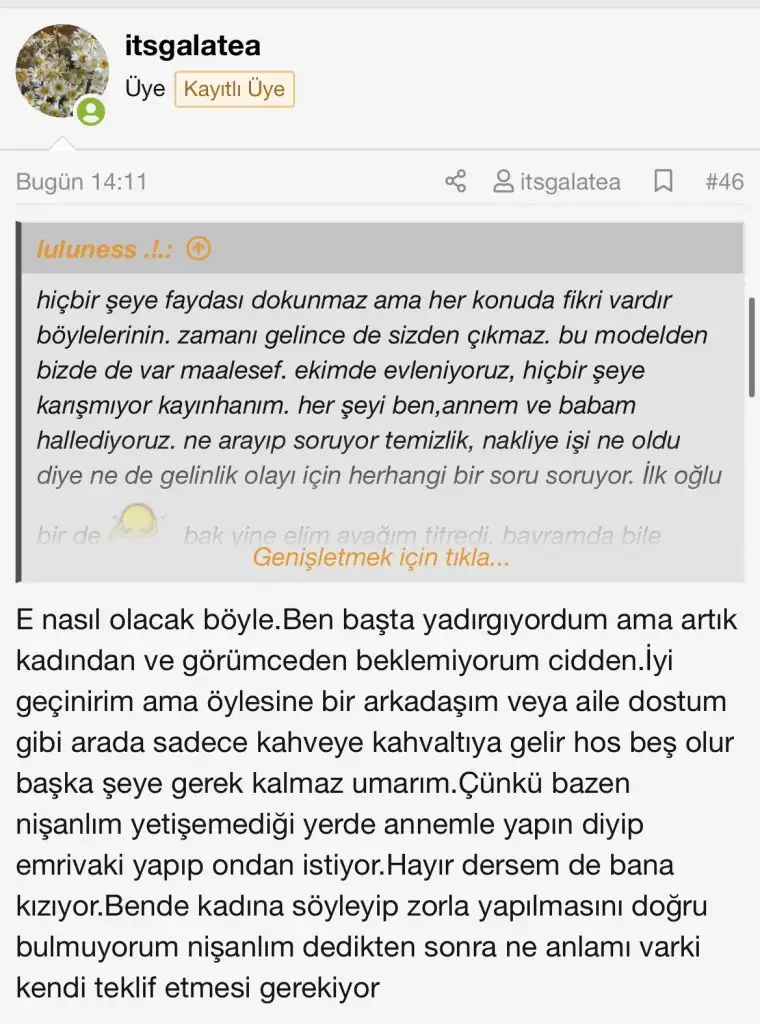This screenshot has height=1024, width=760.
Task: Share this post
Action: [455, 182]
